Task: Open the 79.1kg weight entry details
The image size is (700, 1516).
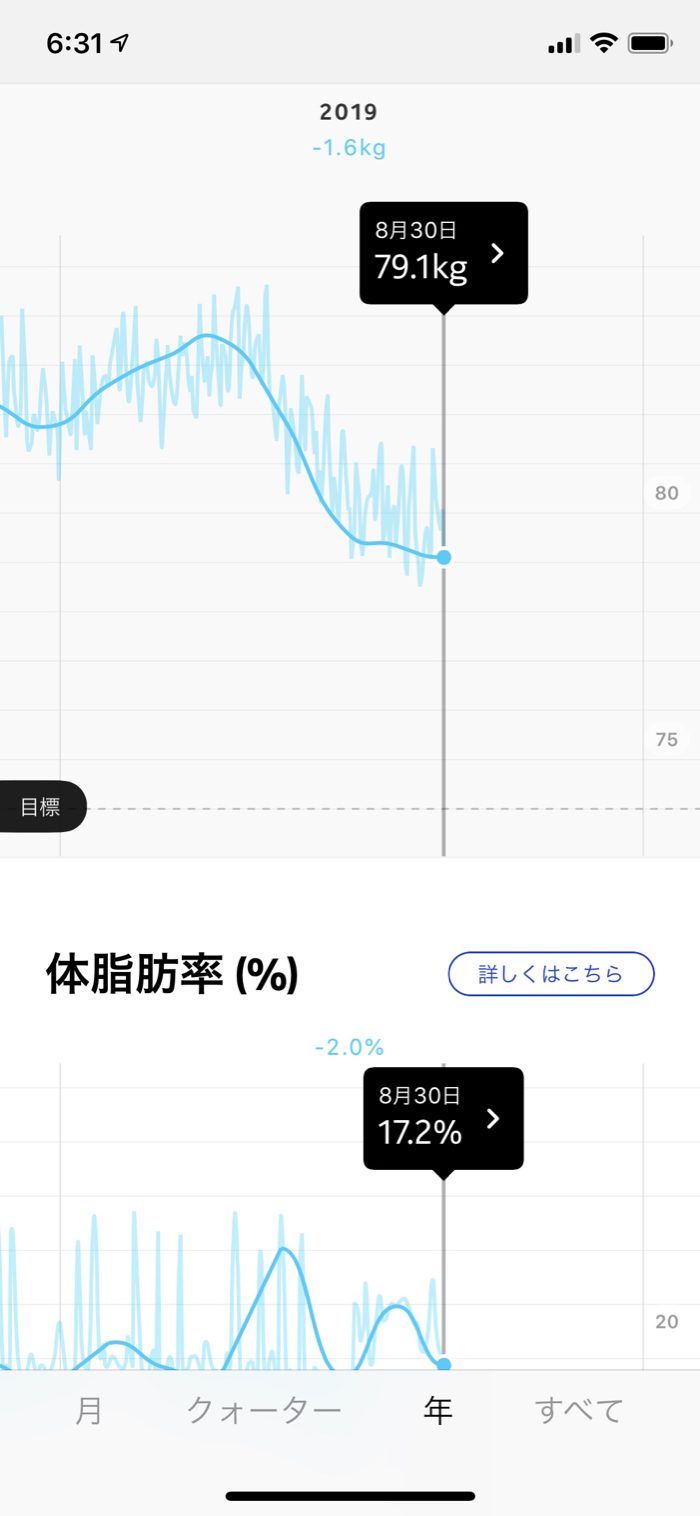Action: click(443, 254)
